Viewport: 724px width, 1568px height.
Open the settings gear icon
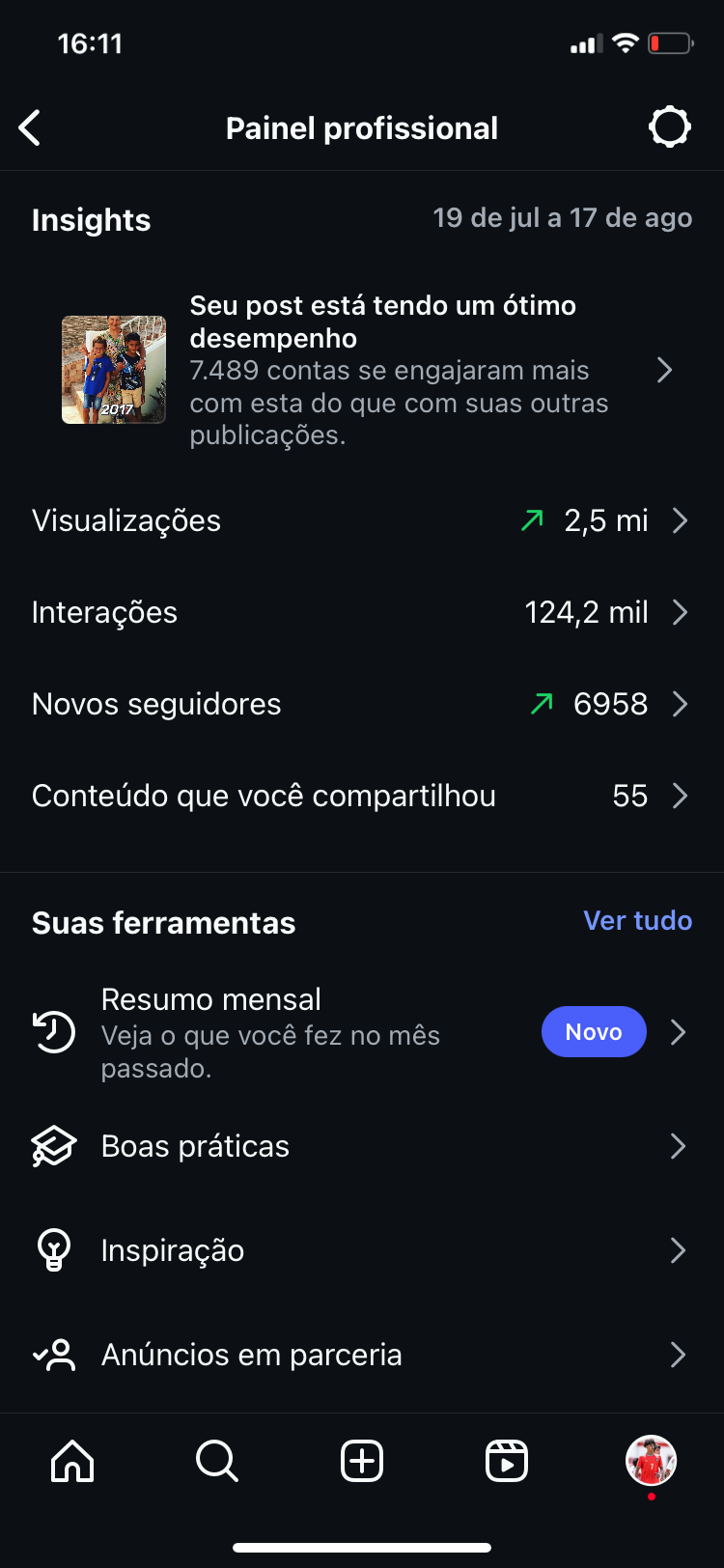point(670,127)
